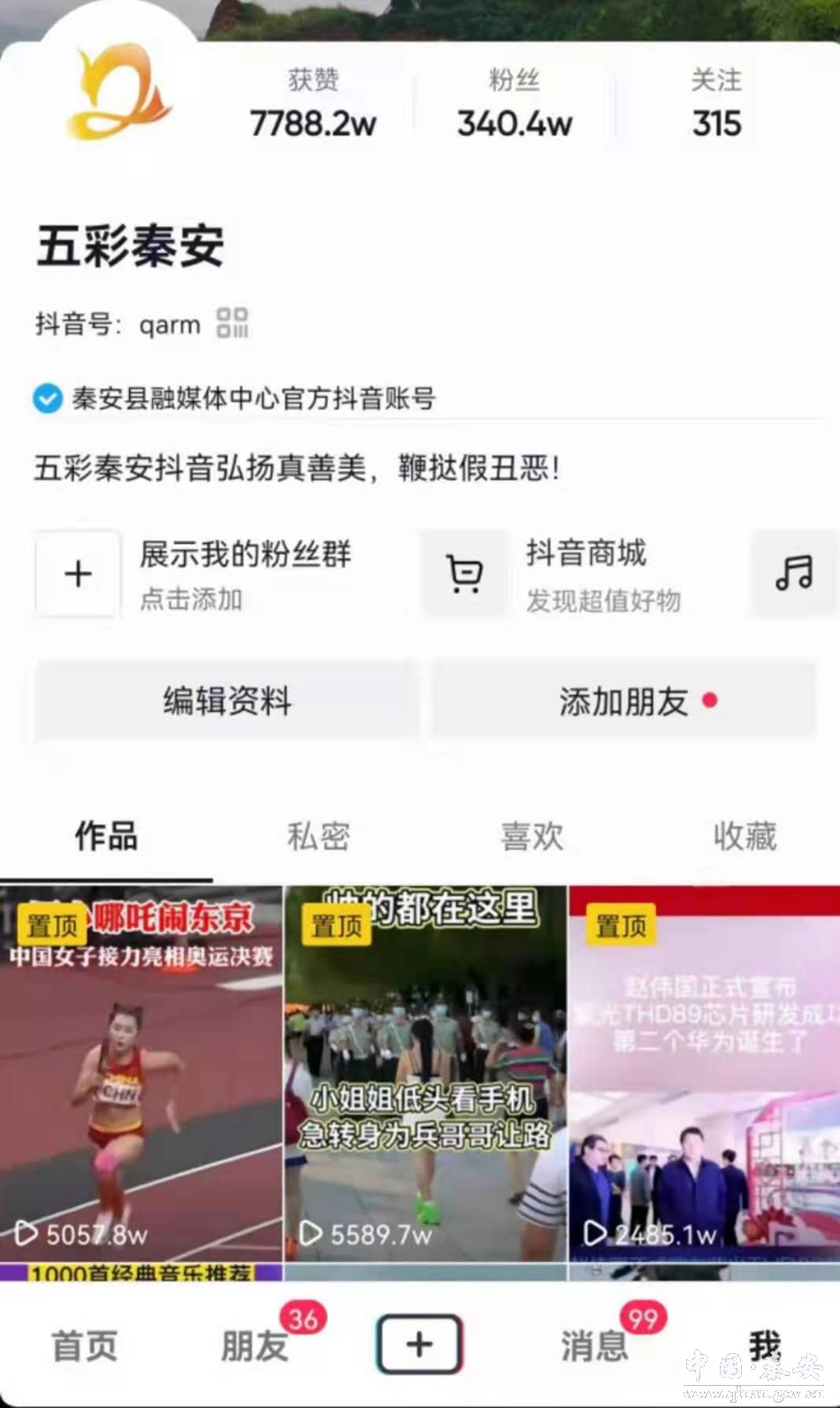This screenshot has height=1408, width=840.
Task: Go to the 首页 home tab
Action: tap(84, 1345)
